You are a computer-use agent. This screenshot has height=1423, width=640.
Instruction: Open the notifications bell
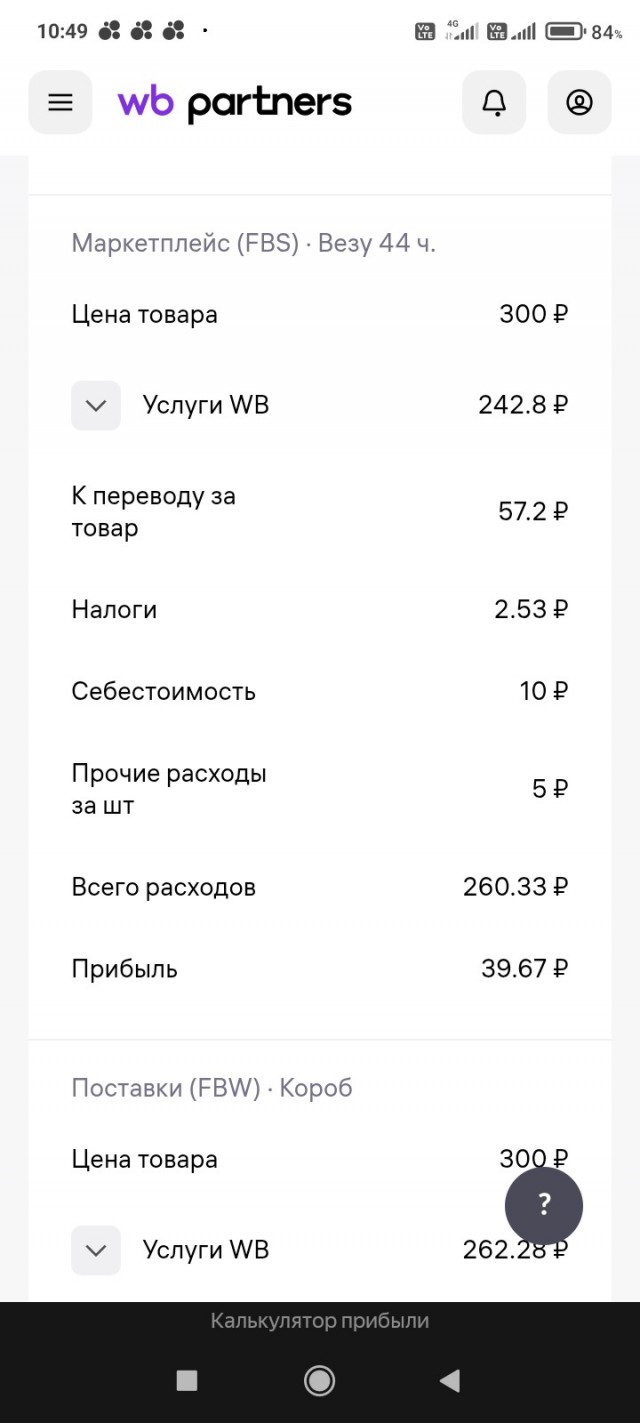[494, 102]
